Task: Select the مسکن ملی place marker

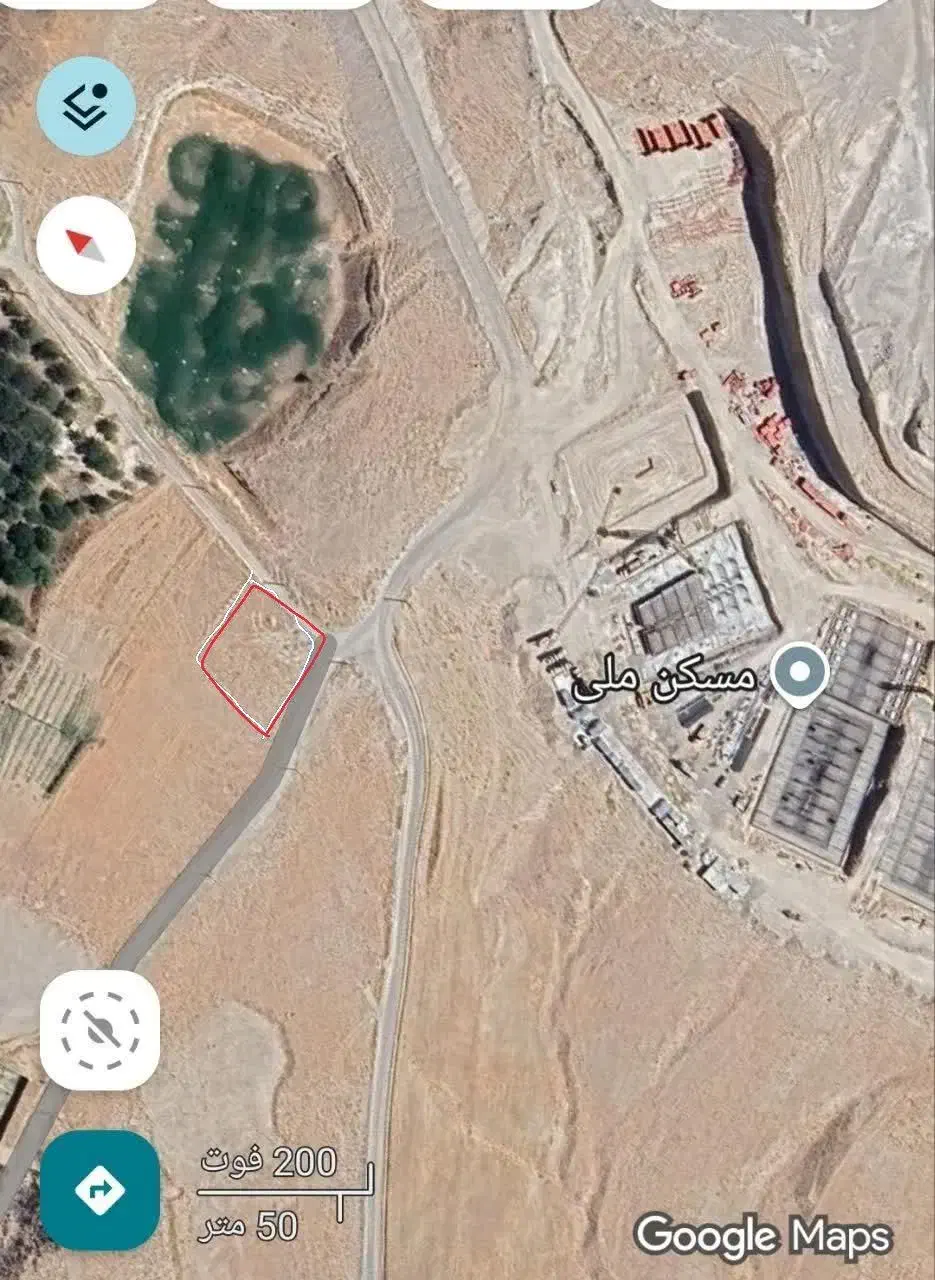Action: tap(798, 674)
